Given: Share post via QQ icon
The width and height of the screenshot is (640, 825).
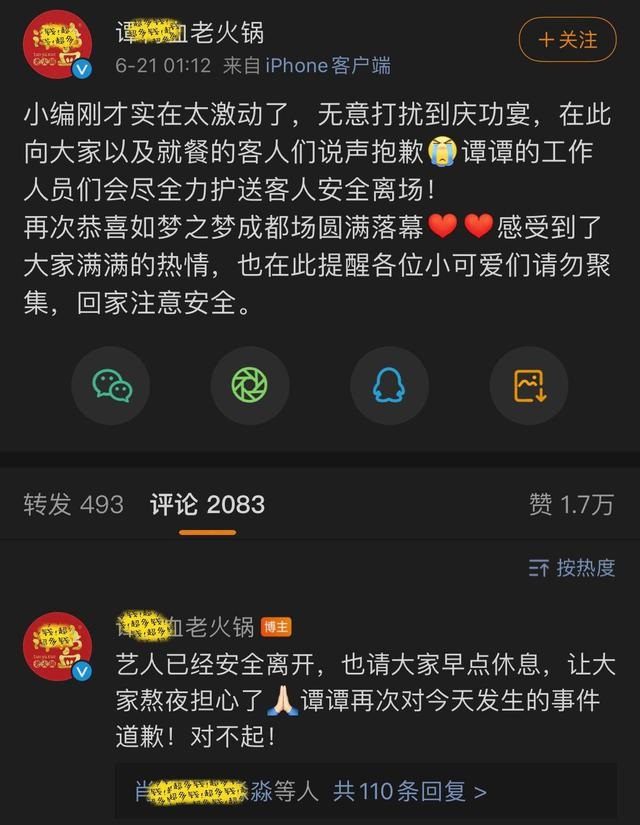Looking at the screenshot, I should pyautogui.click(x=389, y=385).
